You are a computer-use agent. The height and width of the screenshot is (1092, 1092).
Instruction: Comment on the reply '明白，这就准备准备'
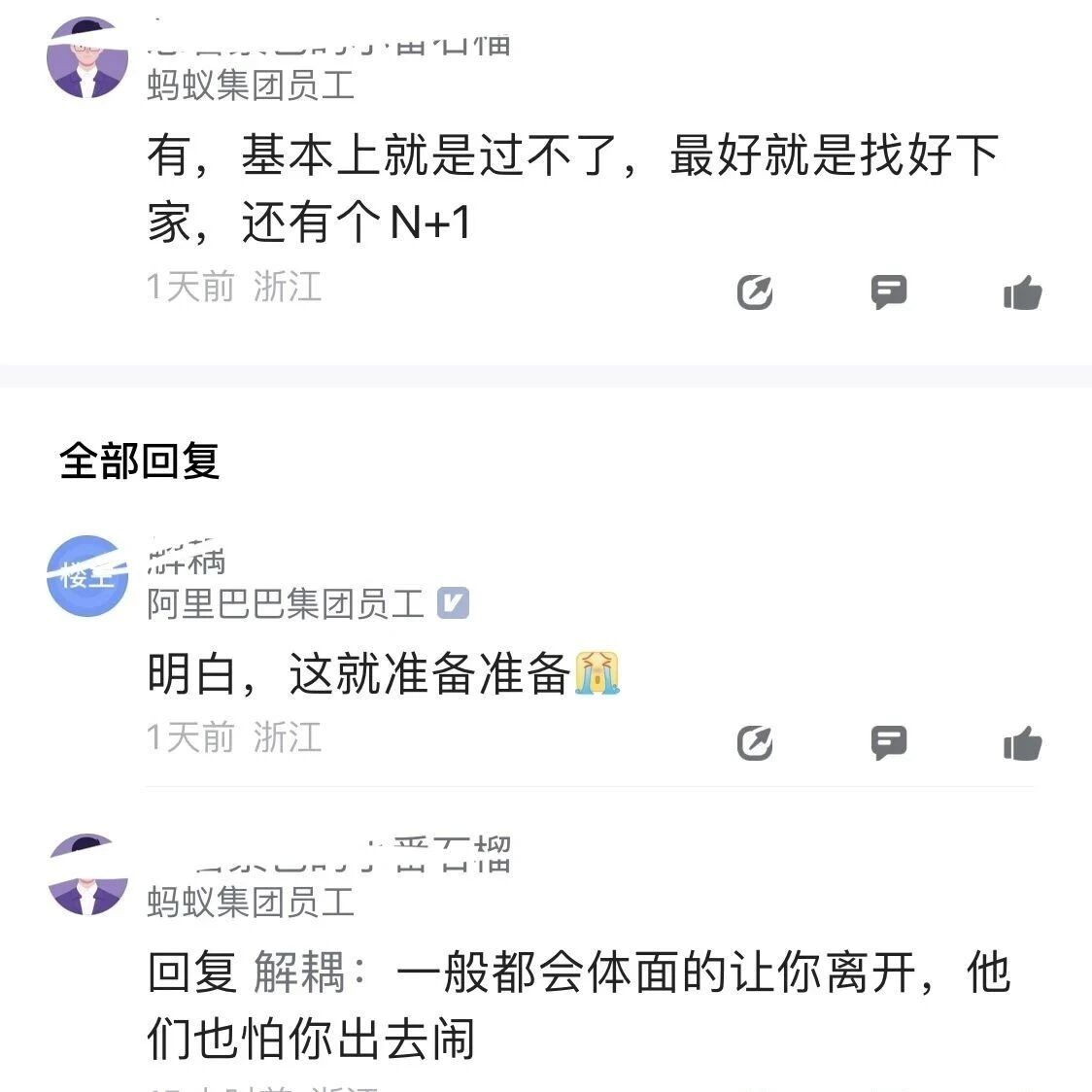889,742
